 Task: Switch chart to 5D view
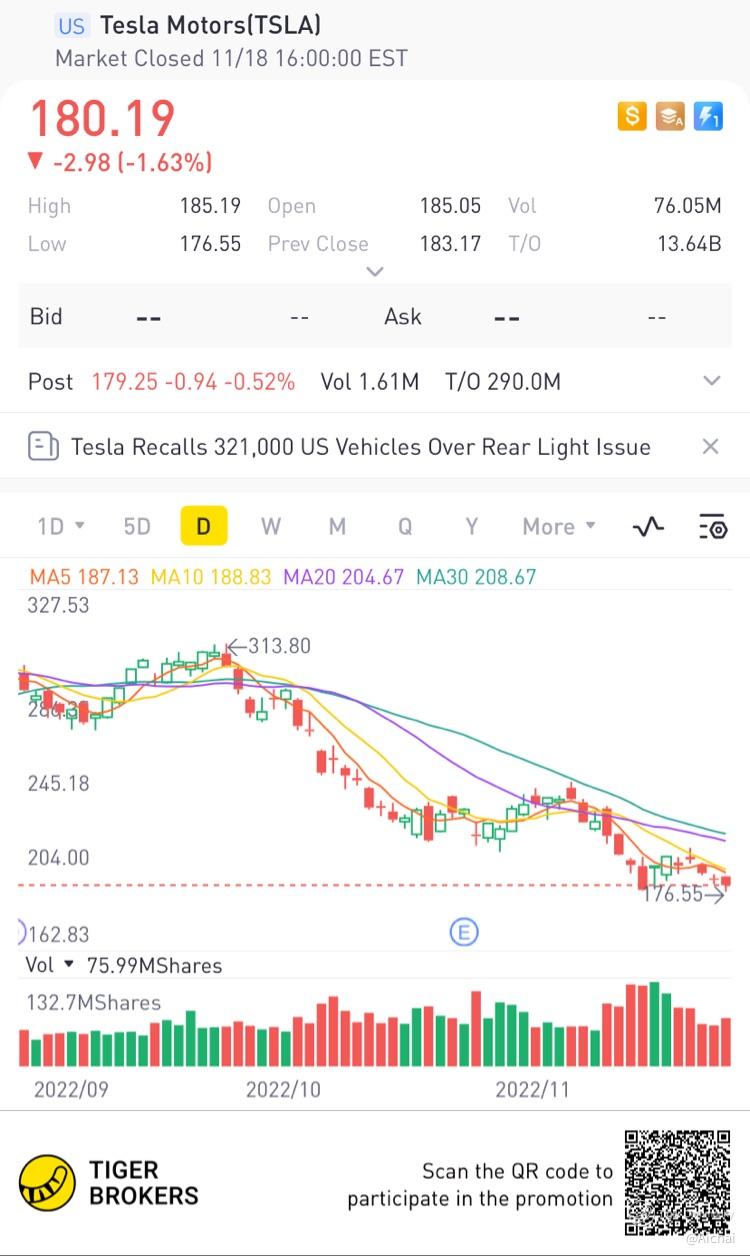click(136, 526)
